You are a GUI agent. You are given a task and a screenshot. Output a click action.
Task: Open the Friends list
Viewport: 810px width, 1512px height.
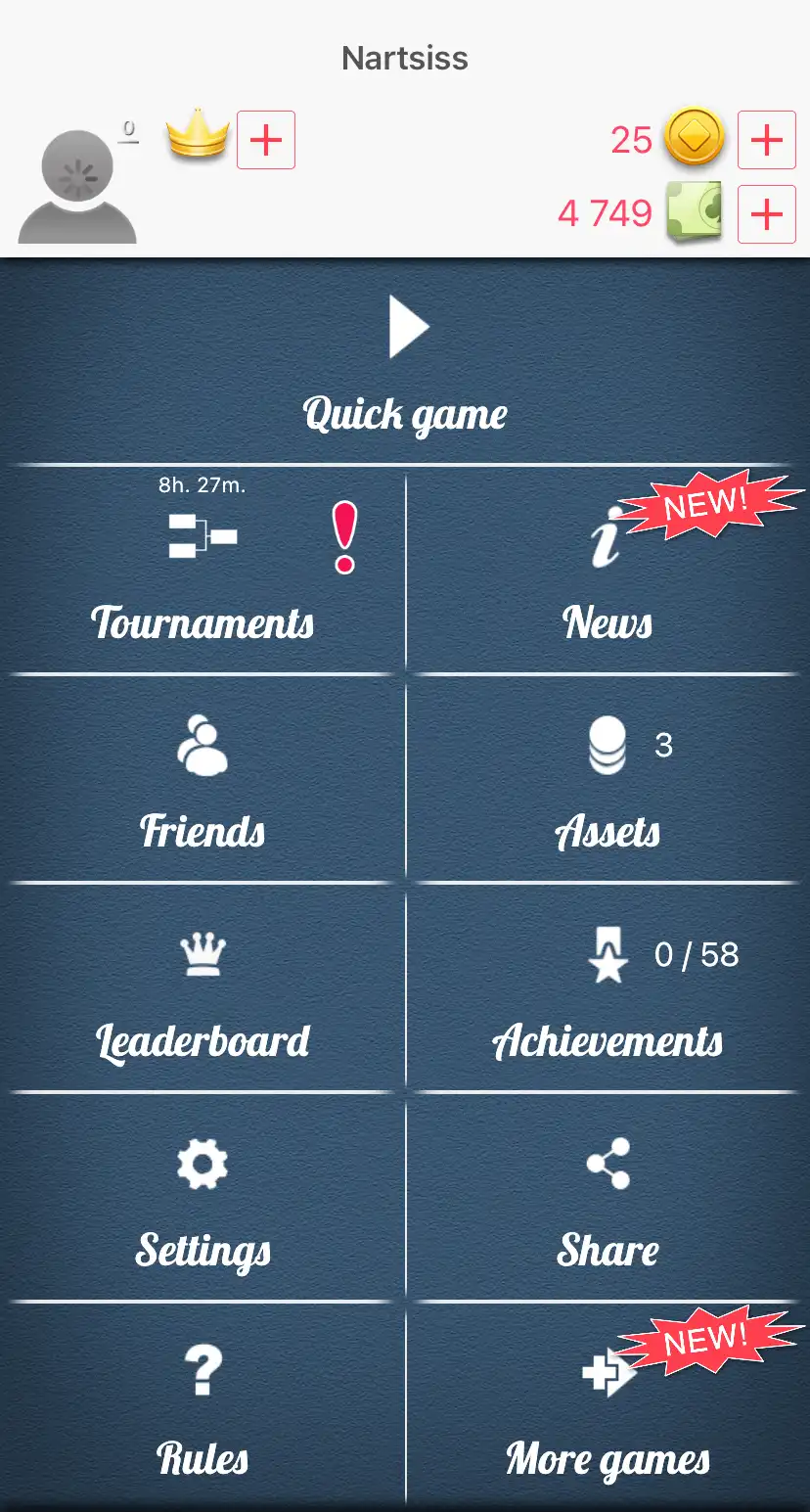[x=202, y=780]
